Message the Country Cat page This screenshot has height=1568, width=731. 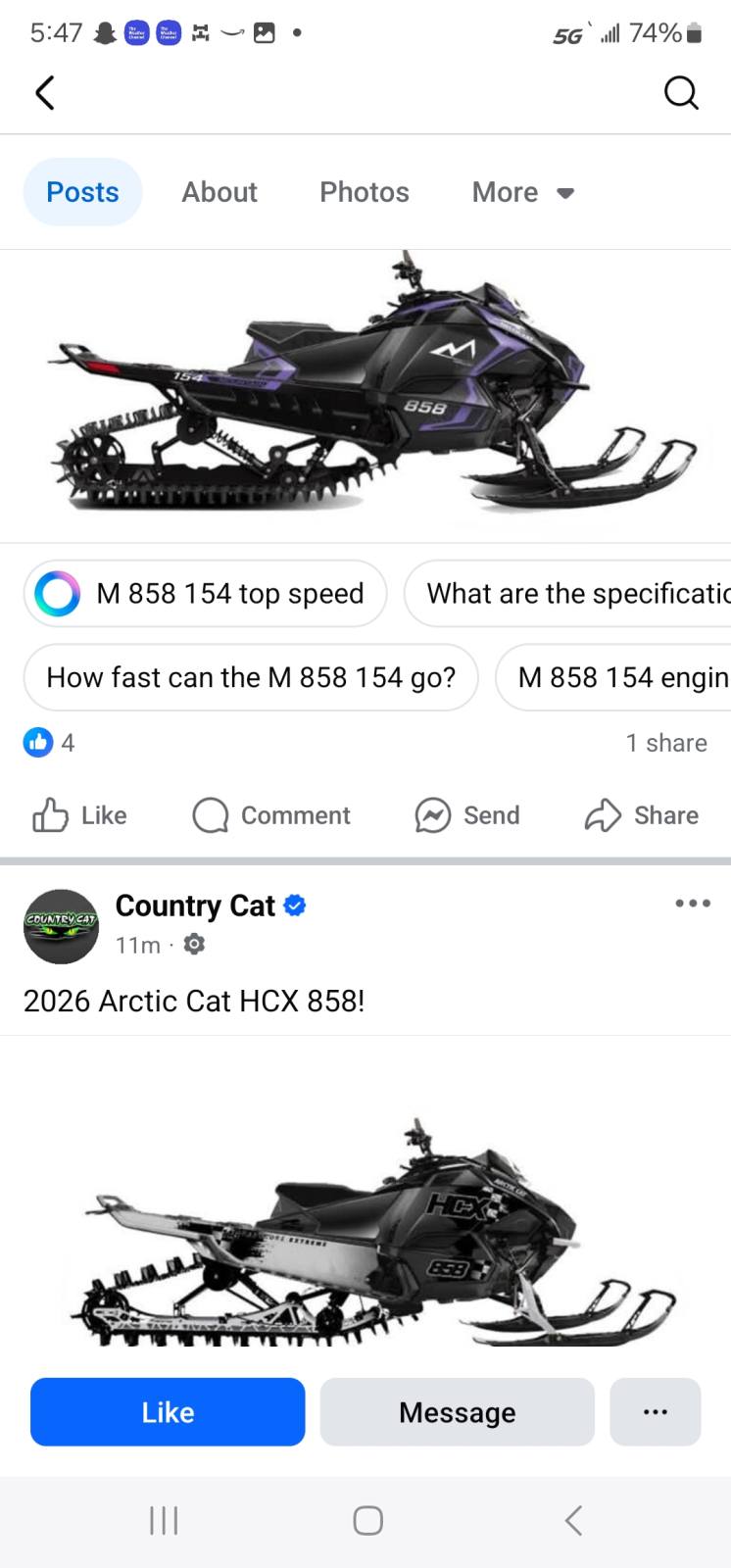click(x=457, y=1412)
